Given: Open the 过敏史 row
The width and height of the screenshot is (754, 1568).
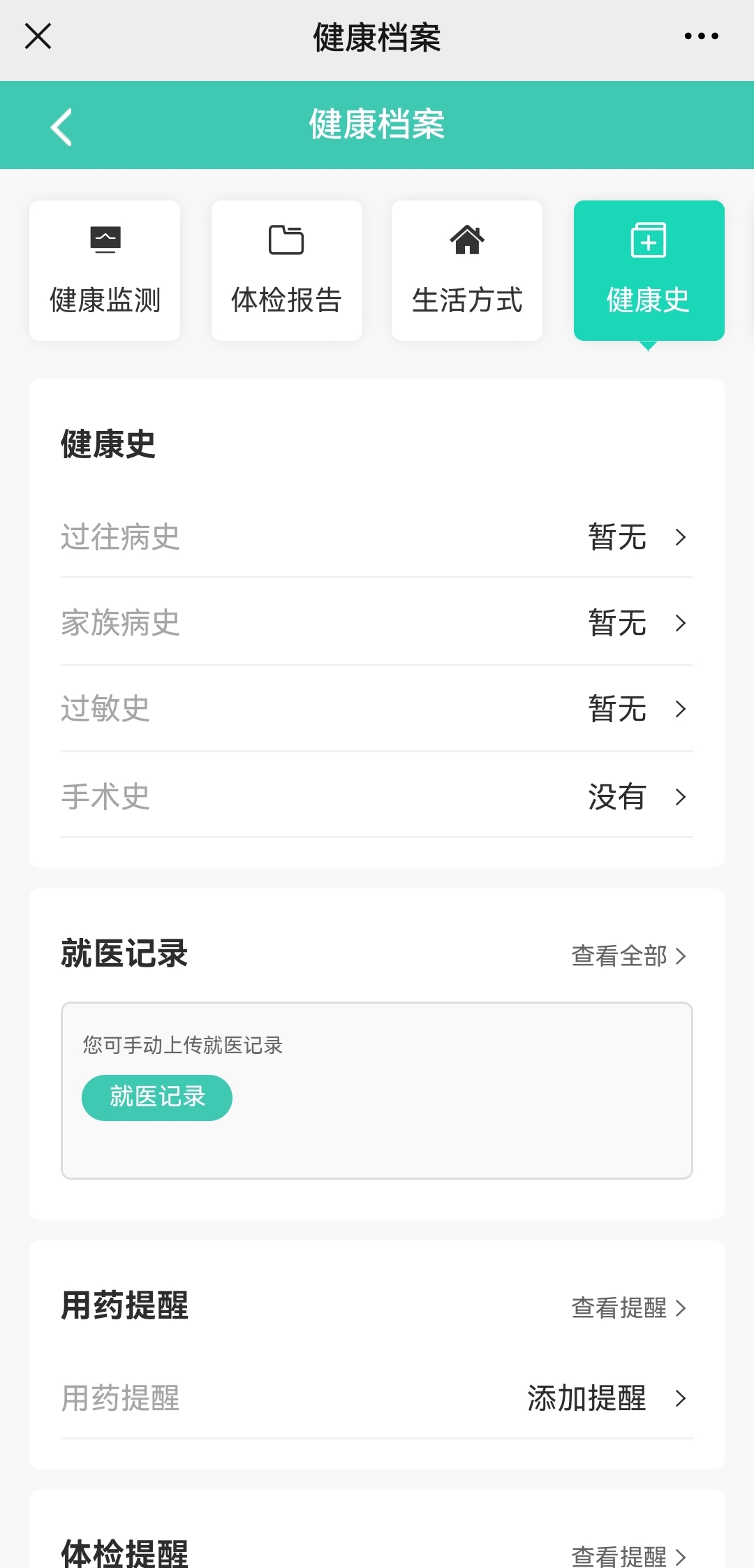Looking at the screenshot, I should click(x=377, y=709).
